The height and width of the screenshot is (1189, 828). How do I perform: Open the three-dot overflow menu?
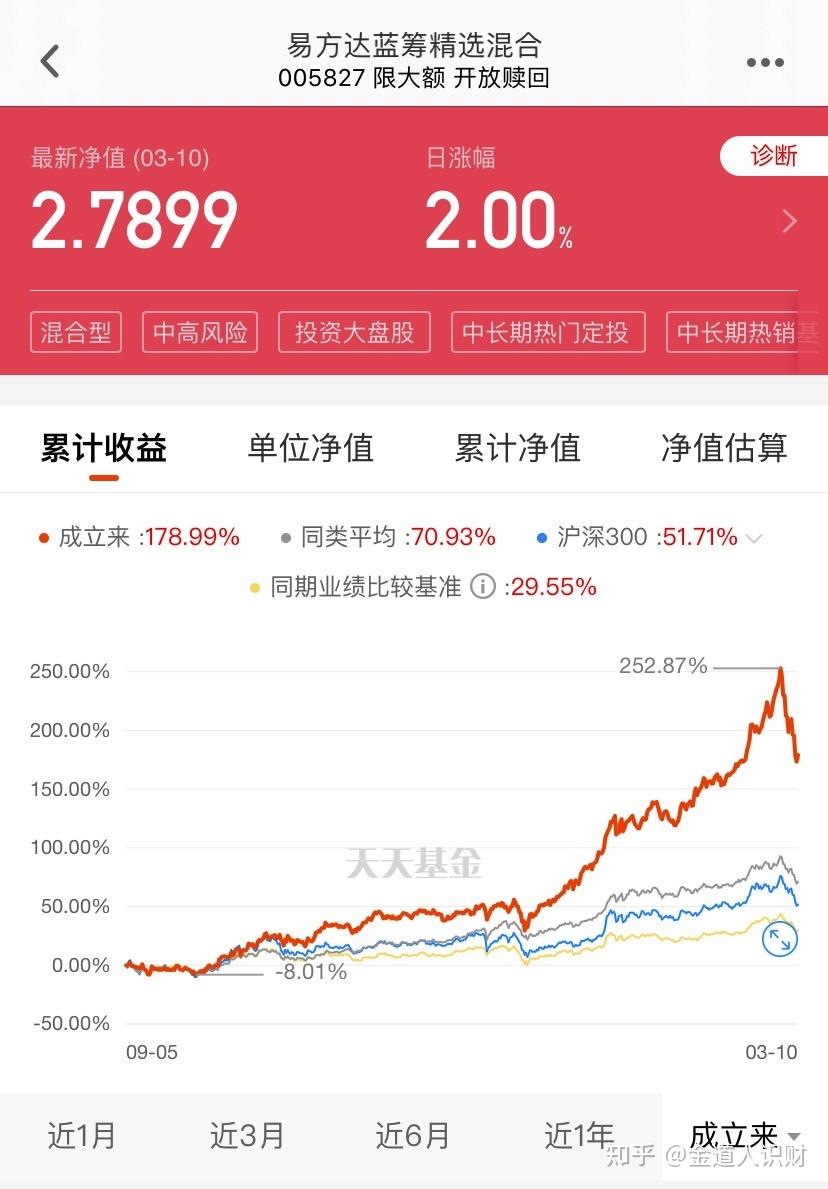tap(765, 62)
